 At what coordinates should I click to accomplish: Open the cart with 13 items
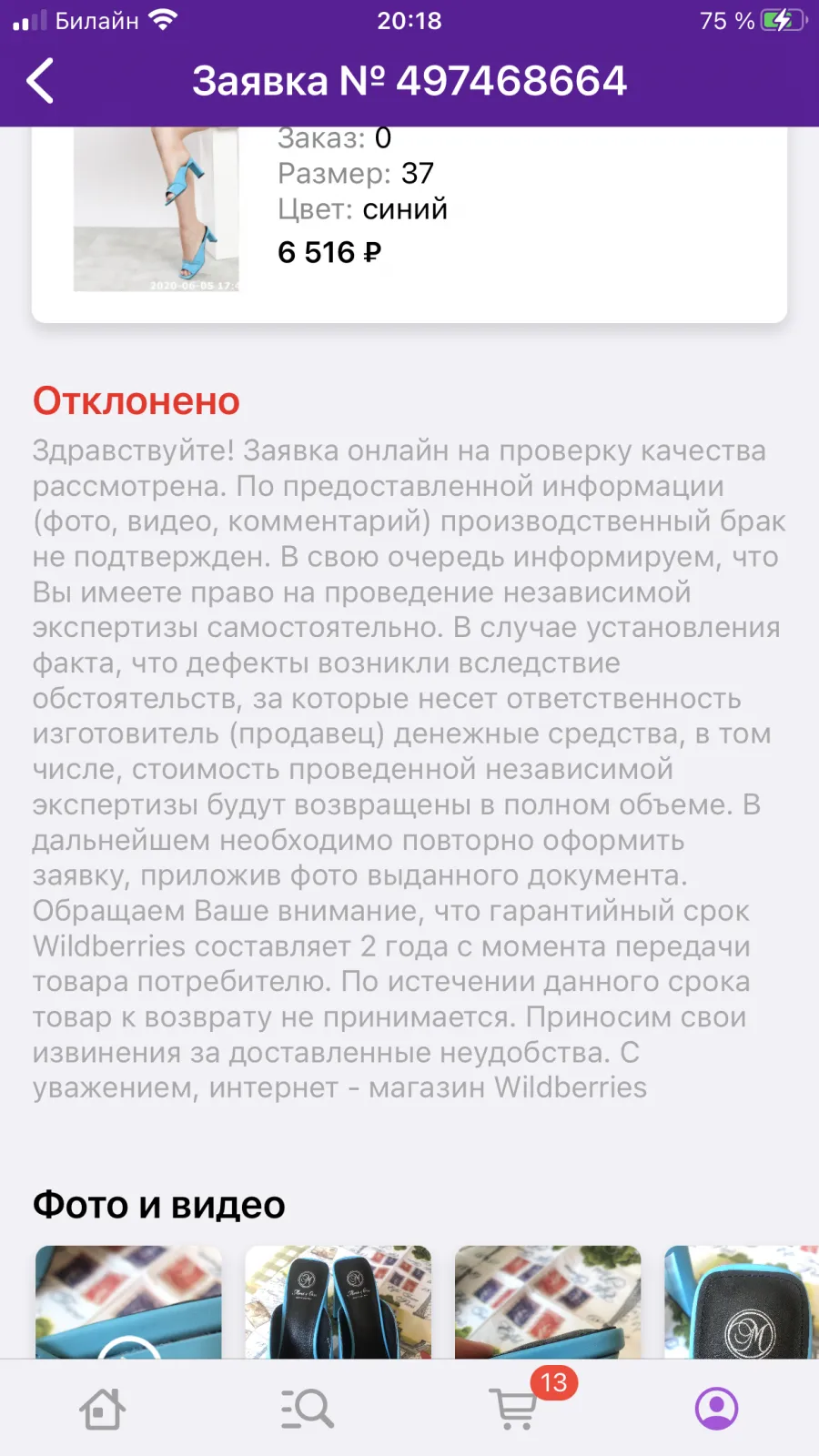(x=515, y=1409)
